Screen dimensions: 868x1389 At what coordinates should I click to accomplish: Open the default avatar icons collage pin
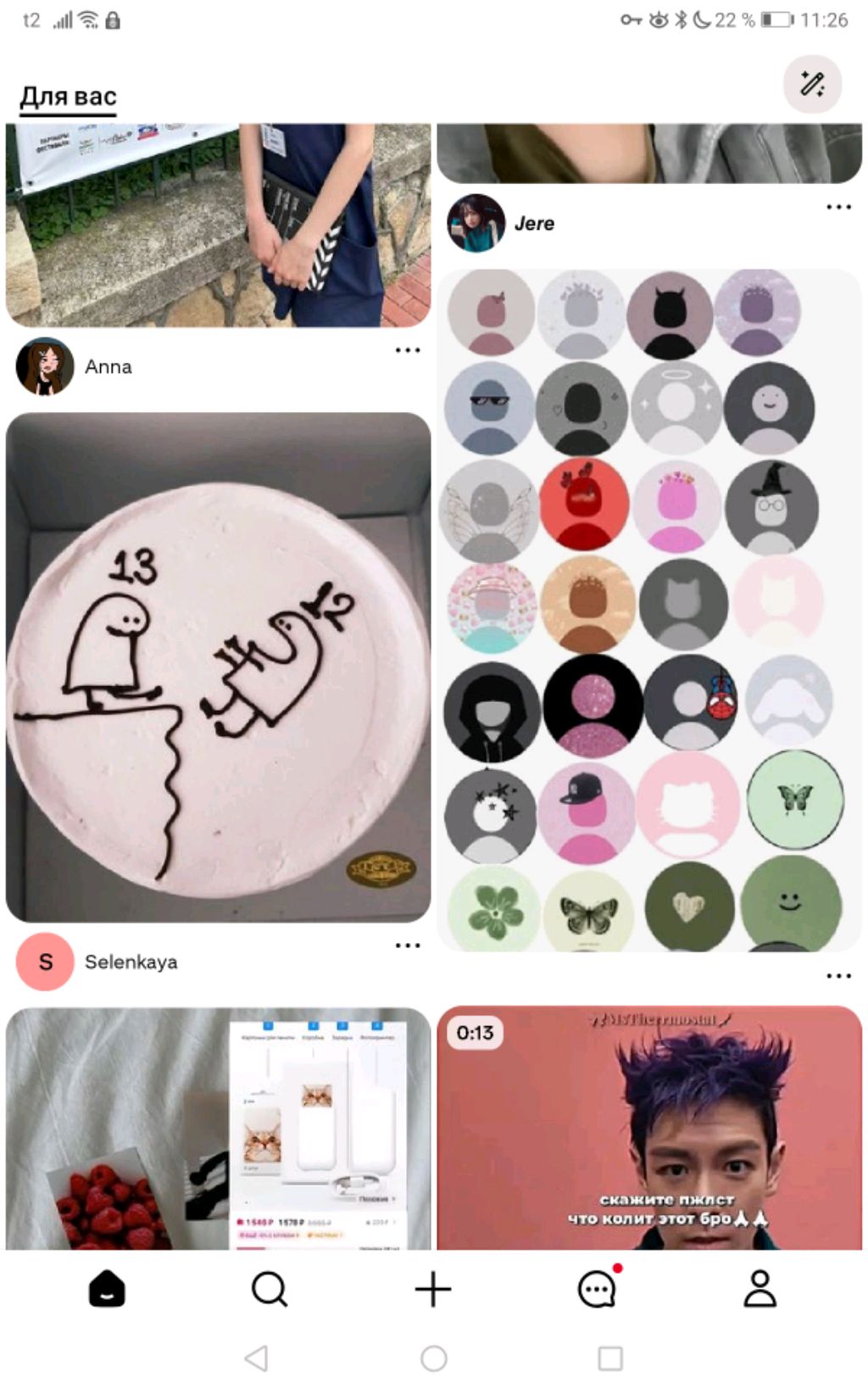point(648,611)
